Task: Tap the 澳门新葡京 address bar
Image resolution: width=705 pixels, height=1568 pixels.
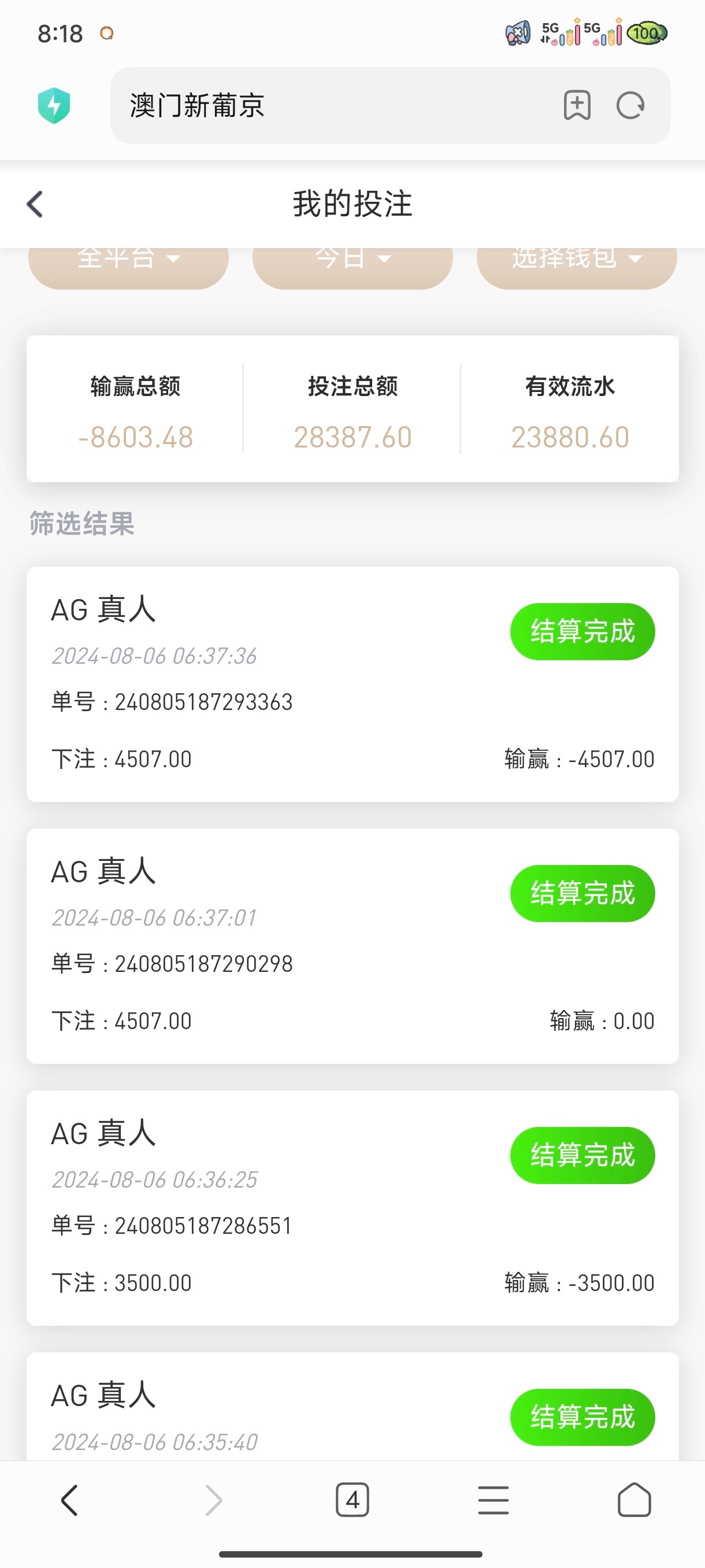Action: [328, 105]
